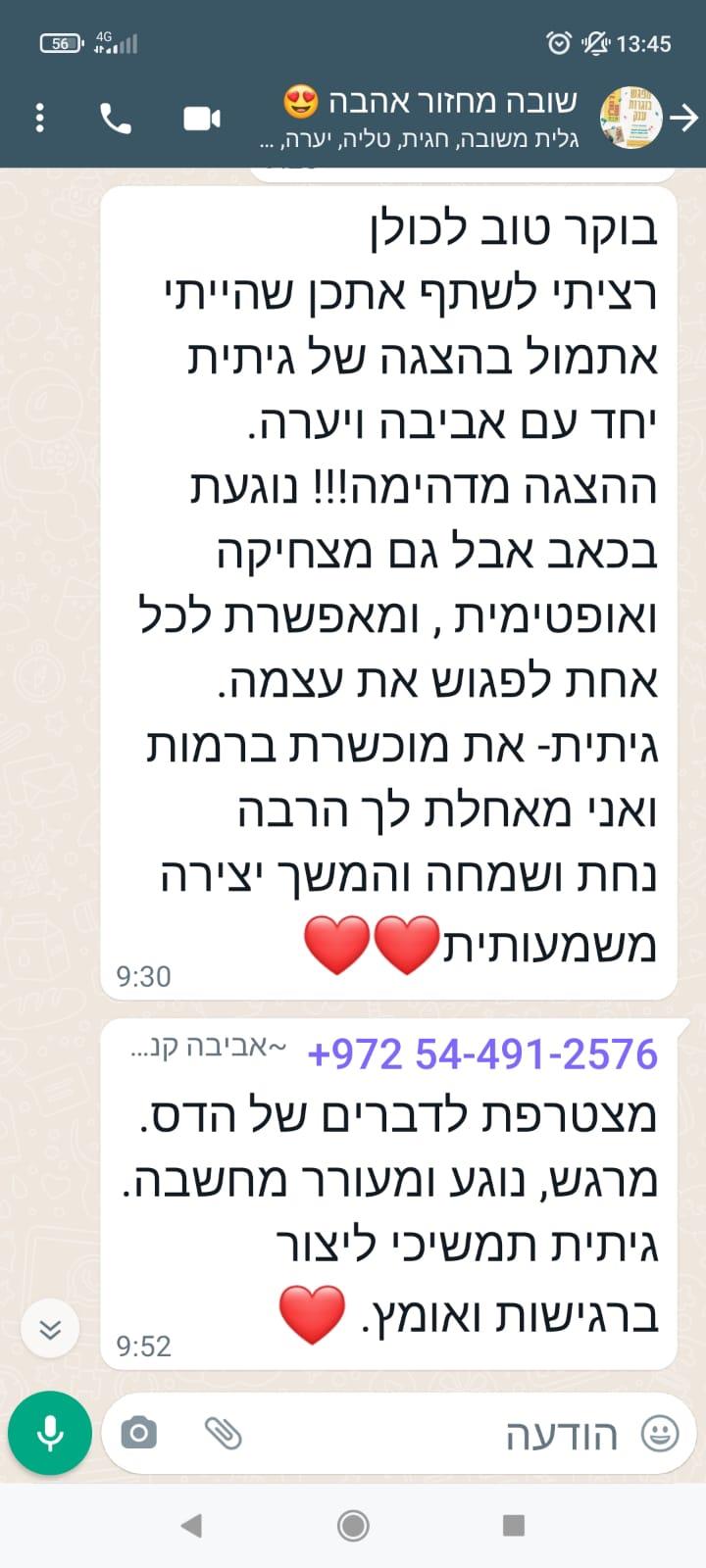
Task: Open group info for שובה מחזור אהבה
Action: pos(422,118)
